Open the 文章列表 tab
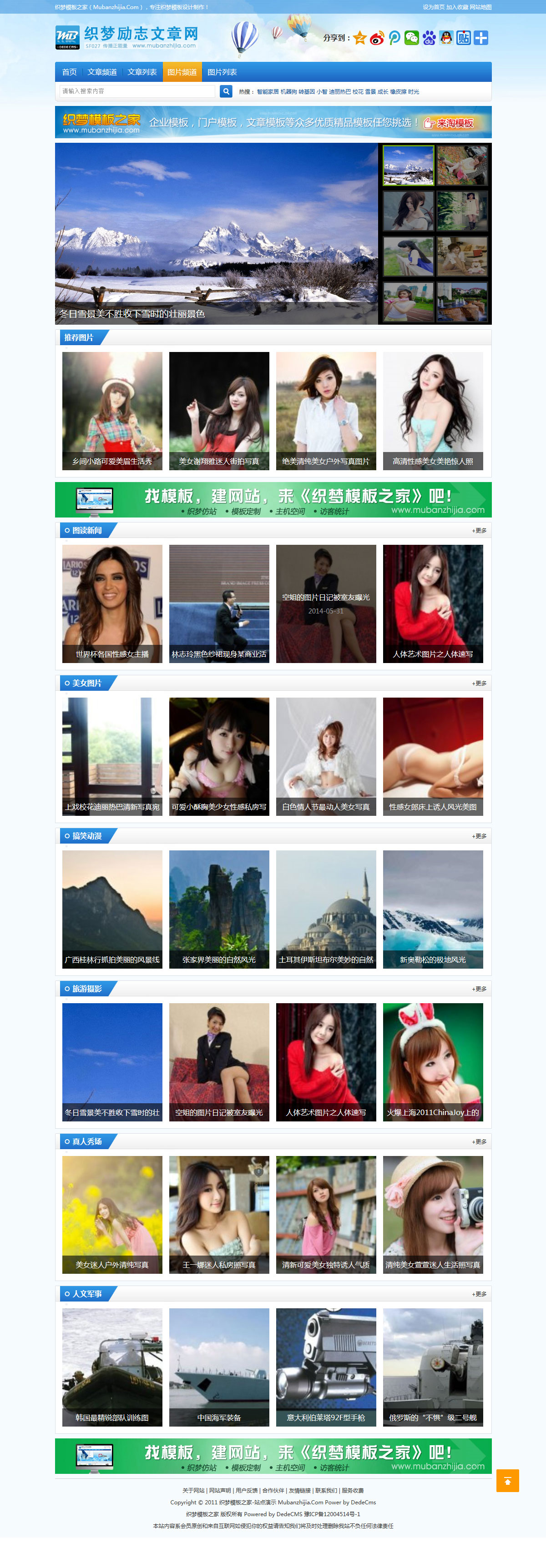The width and height of the screenshot is (546, 1568). pyautogui.click(x=142, y=72)
